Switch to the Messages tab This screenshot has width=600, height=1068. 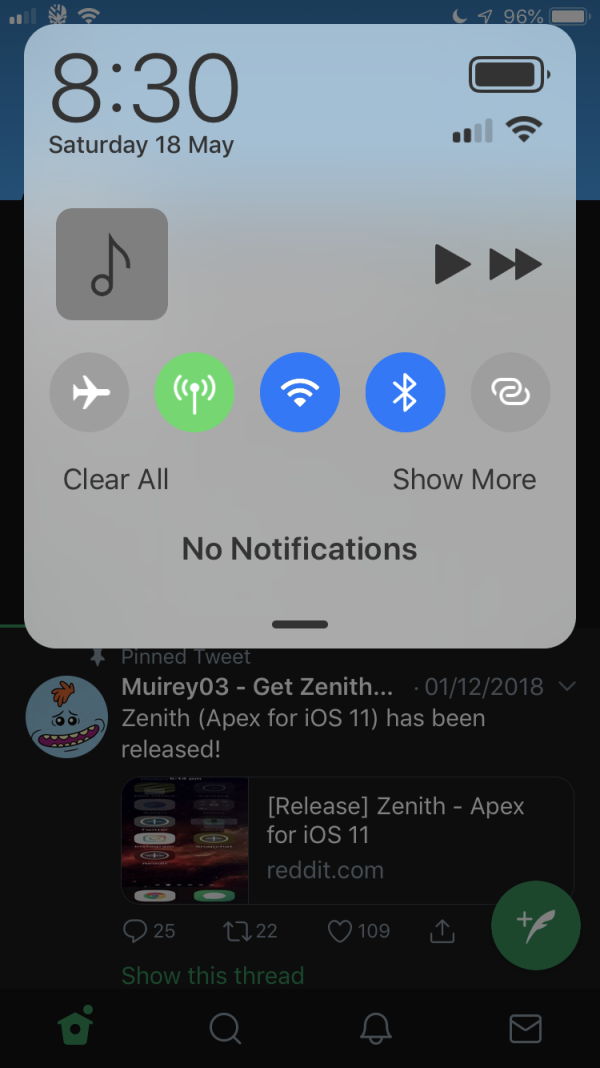click(525, 1028)
